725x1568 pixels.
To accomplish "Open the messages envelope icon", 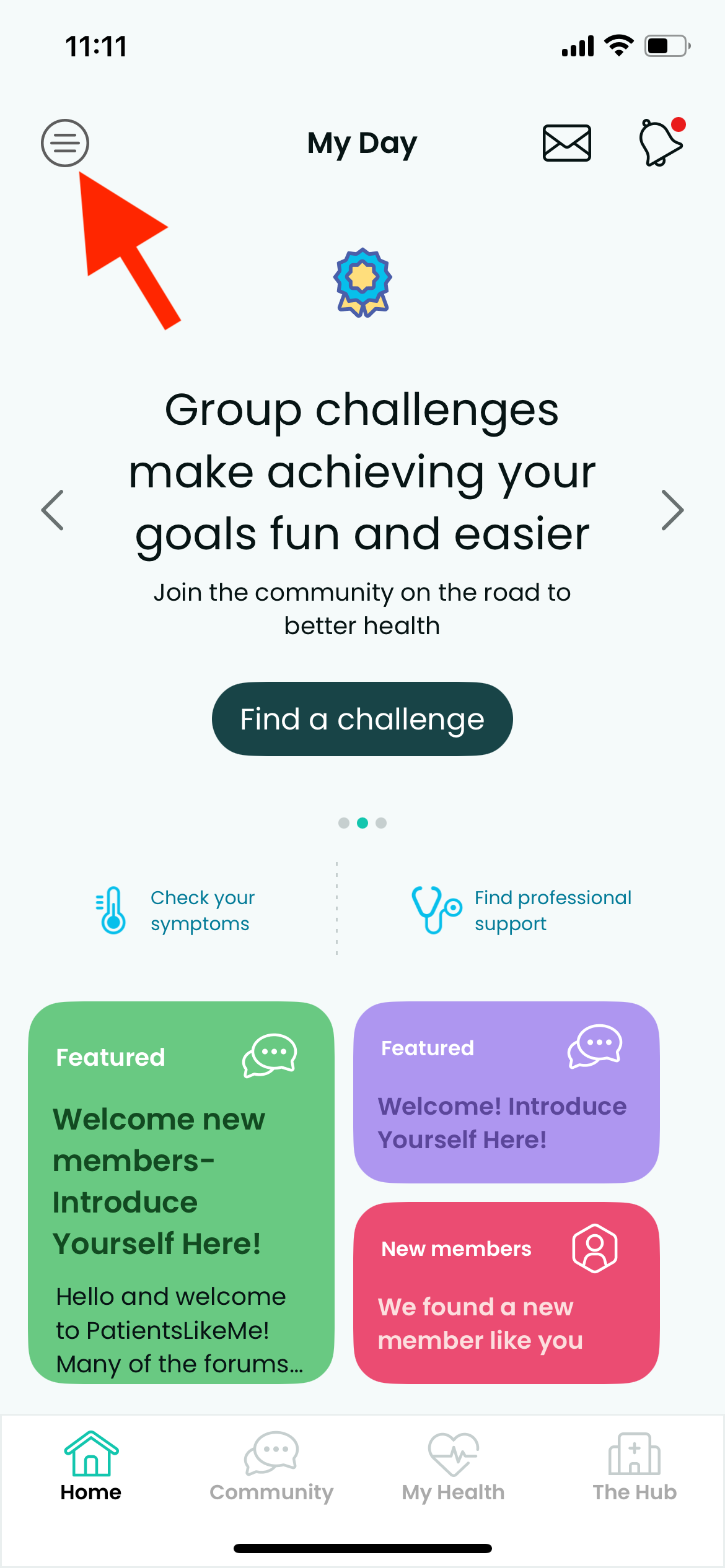I will point(566,143).
